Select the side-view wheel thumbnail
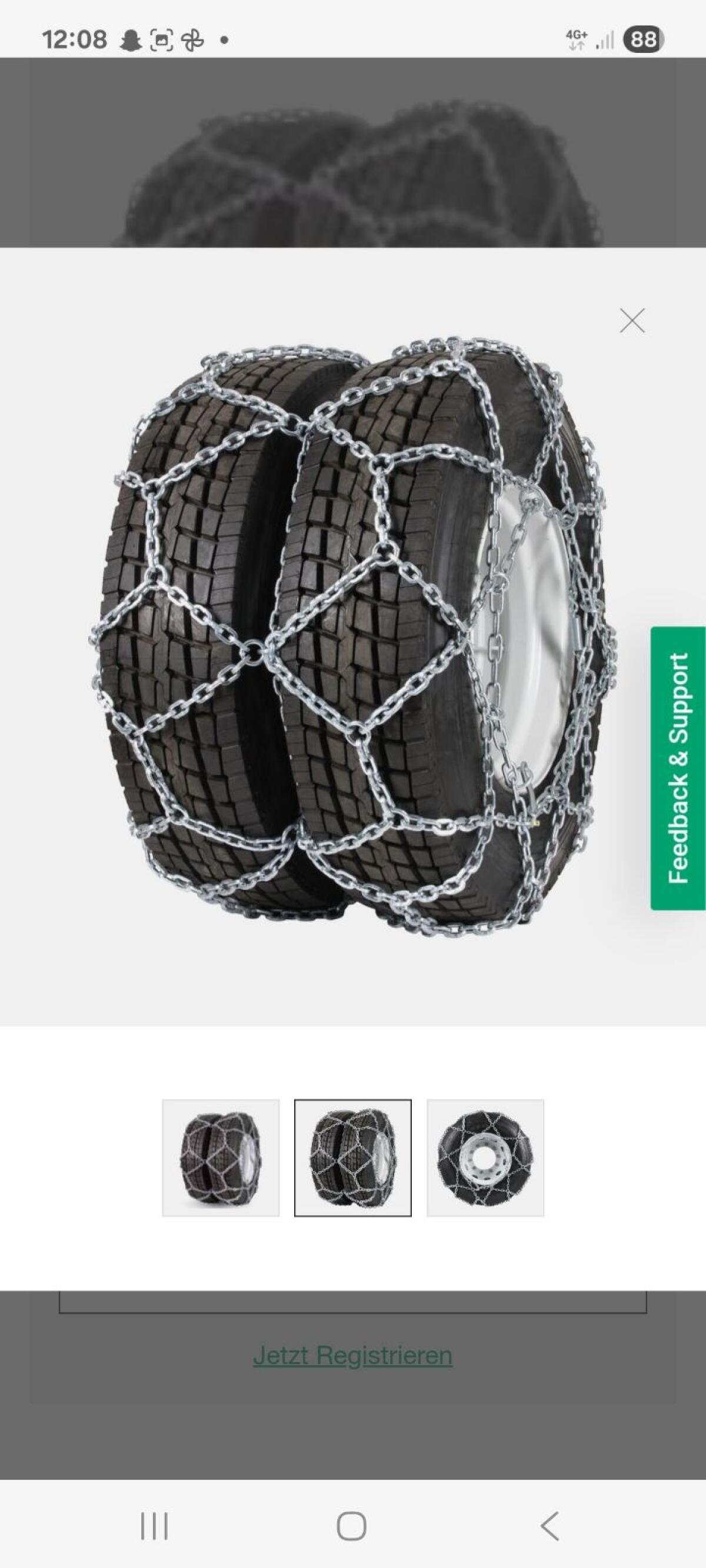The height and width of the screenshot is (1568, 706). pyautogui.click(x=485, y=1157)
